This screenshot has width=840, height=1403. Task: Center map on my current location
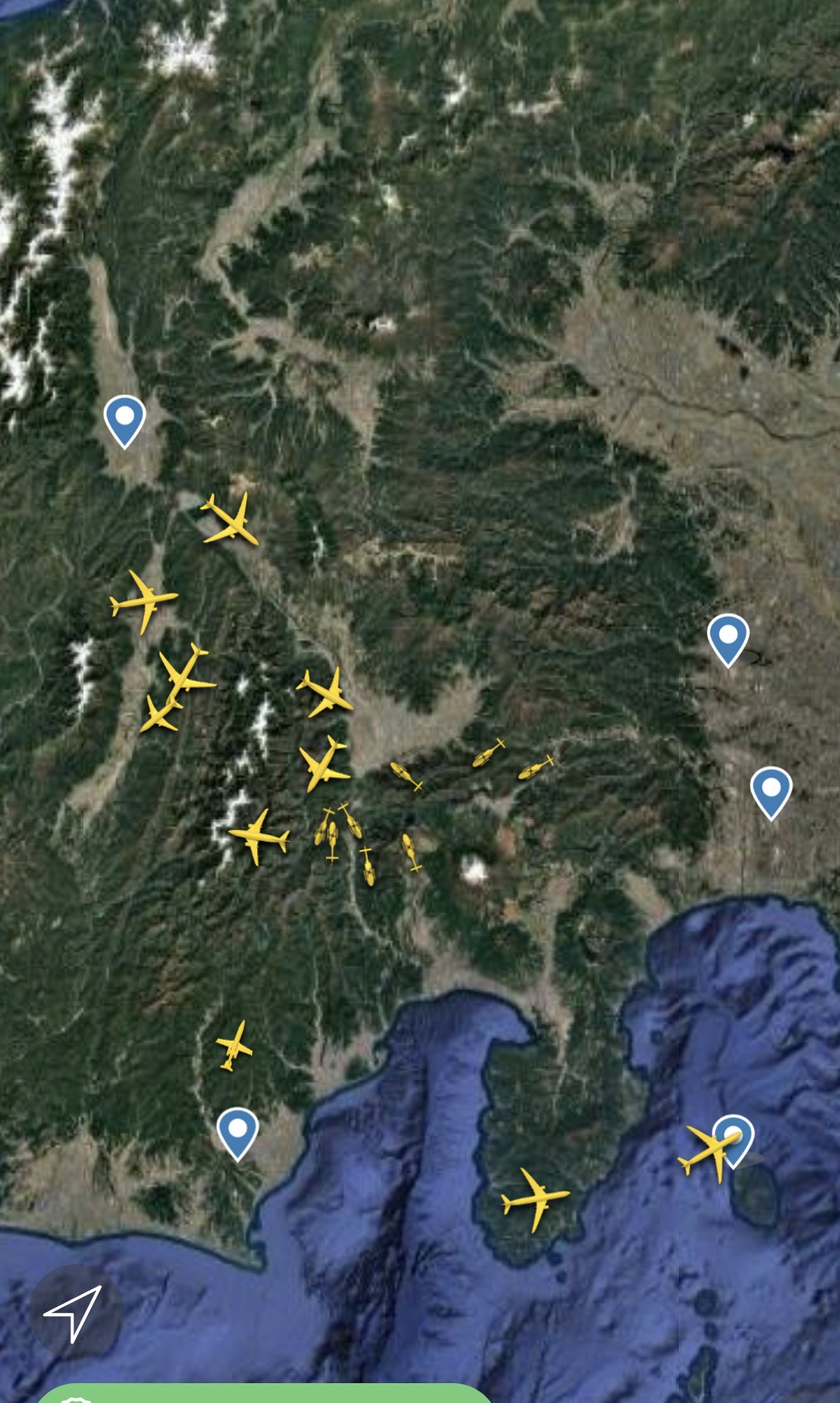(74, 1312)
